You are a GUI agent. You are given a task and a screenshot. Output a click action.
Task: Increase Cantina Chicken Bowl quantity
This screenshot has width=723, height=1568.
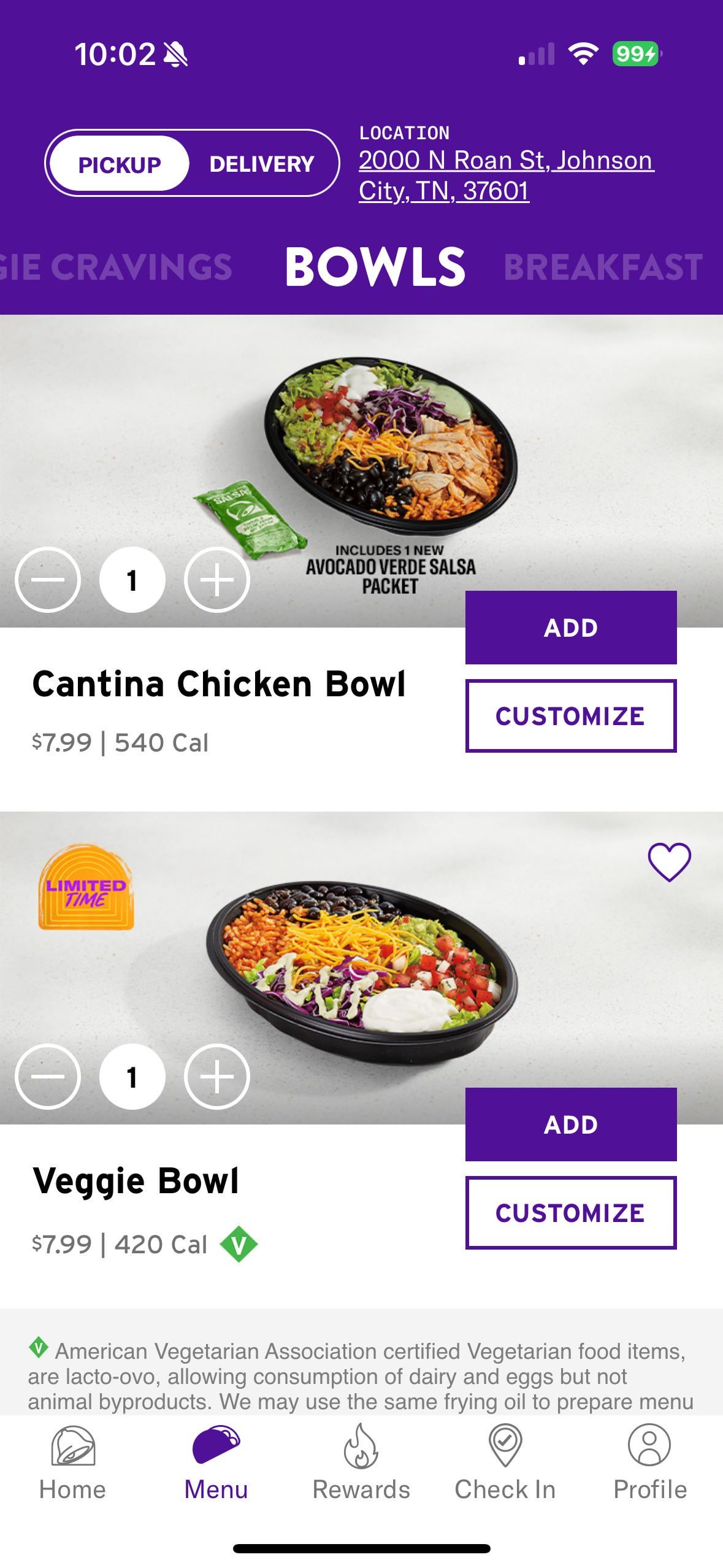216,579
